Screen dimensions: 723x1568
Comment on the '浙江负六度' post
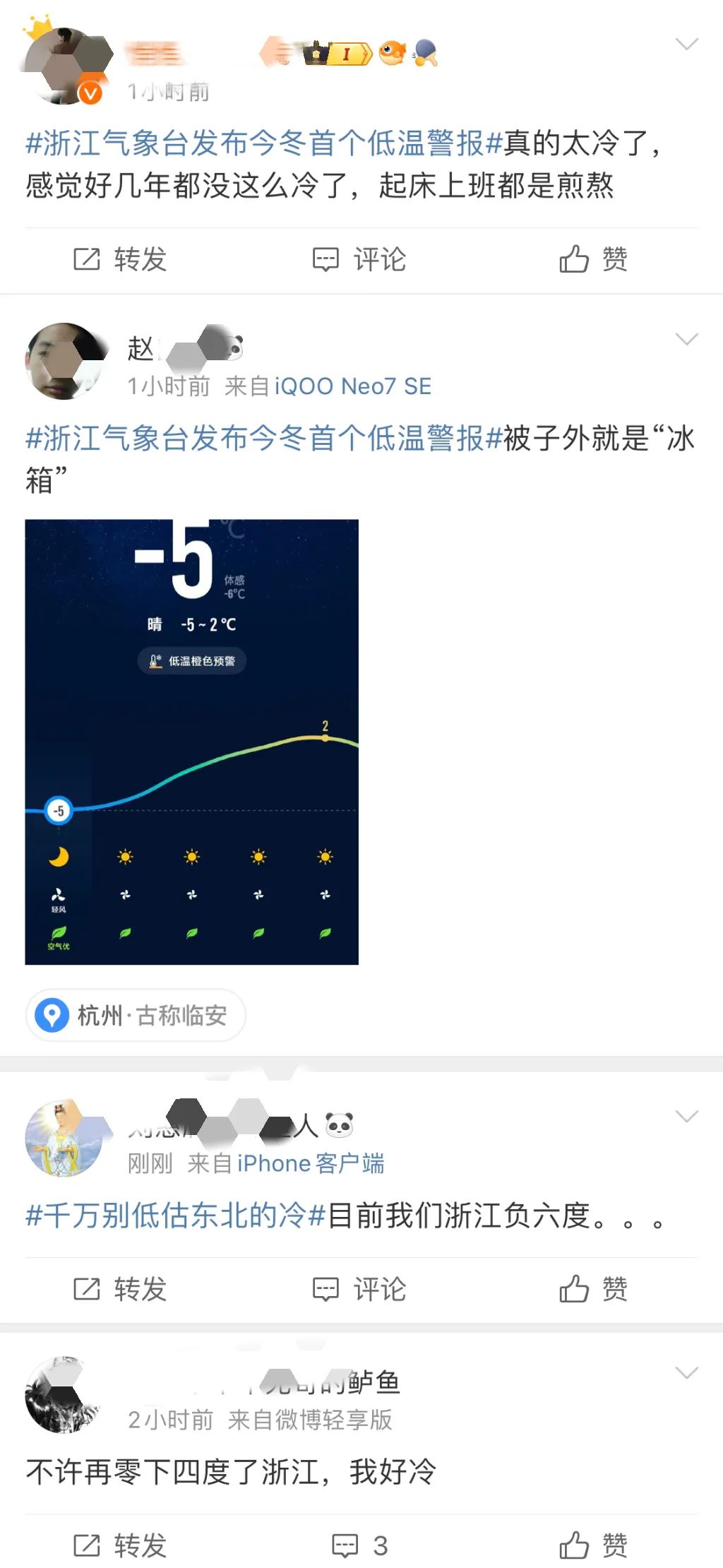click(359, 1289)
